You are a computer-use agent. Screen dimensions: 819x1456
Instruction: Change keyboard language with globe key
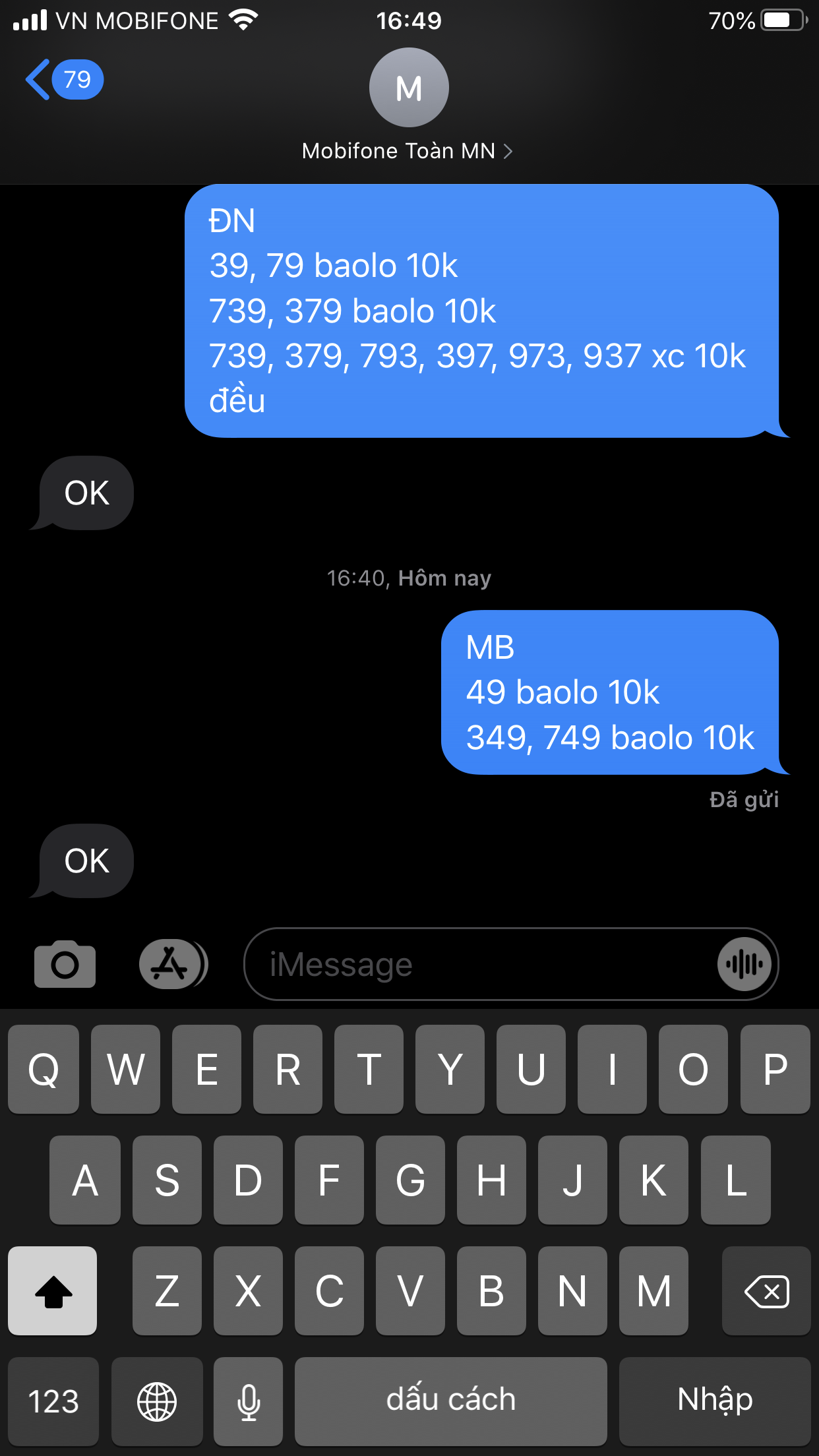coord(157,1401)
